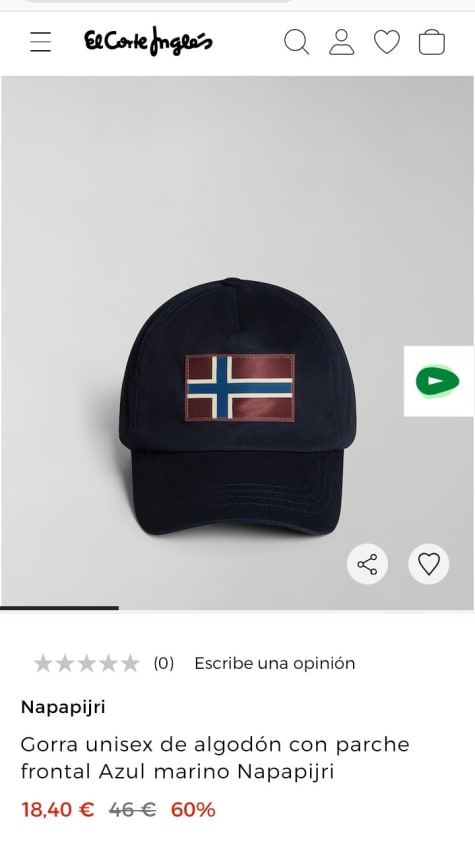Open the shopping bag
This screenshot has width=475, height=843.
tap(432, 42)
